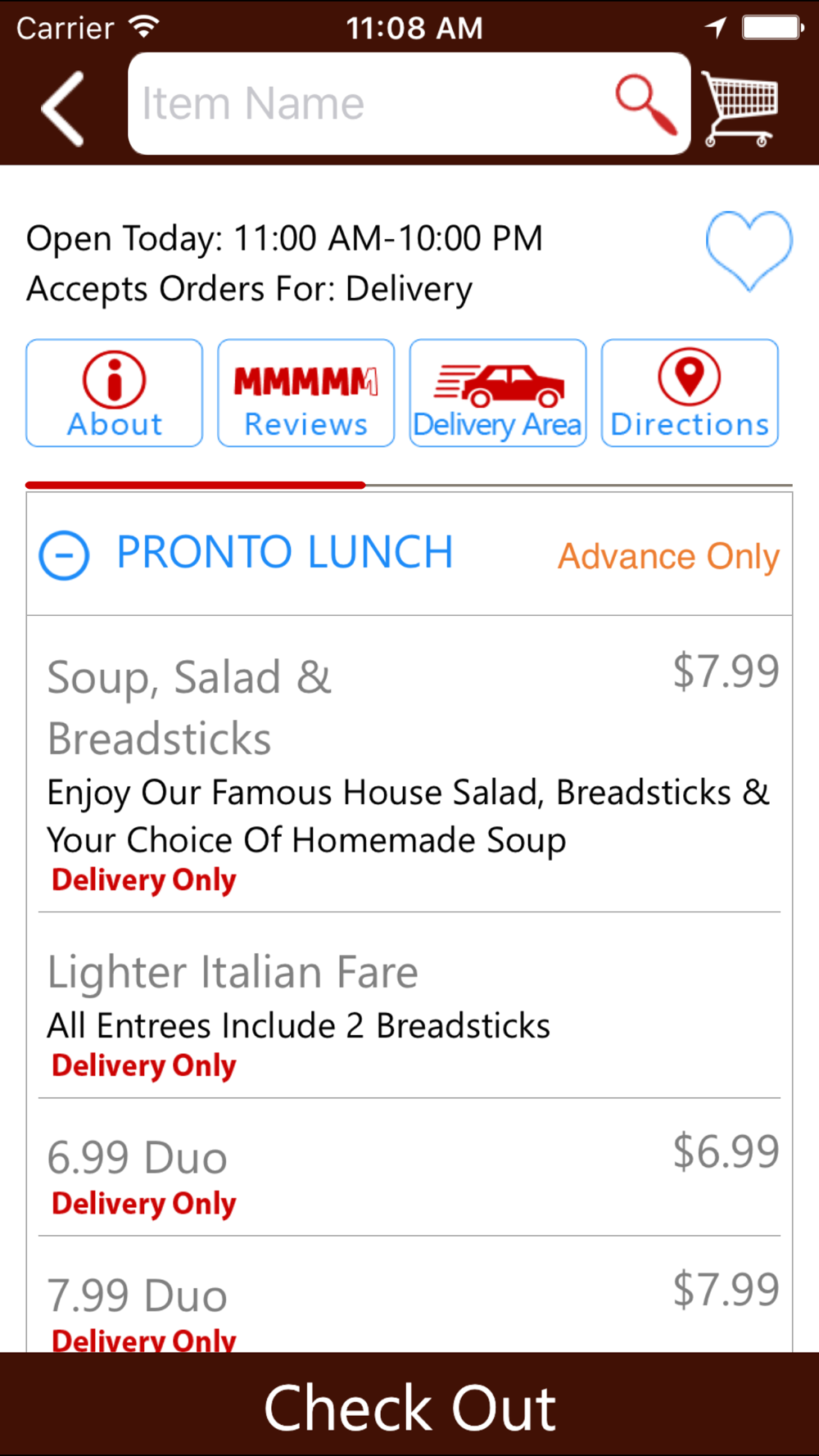The image size is (819, 1456).
Task: Show the Delivery Area
Action: pyautogui.click(x=498, y=393)
